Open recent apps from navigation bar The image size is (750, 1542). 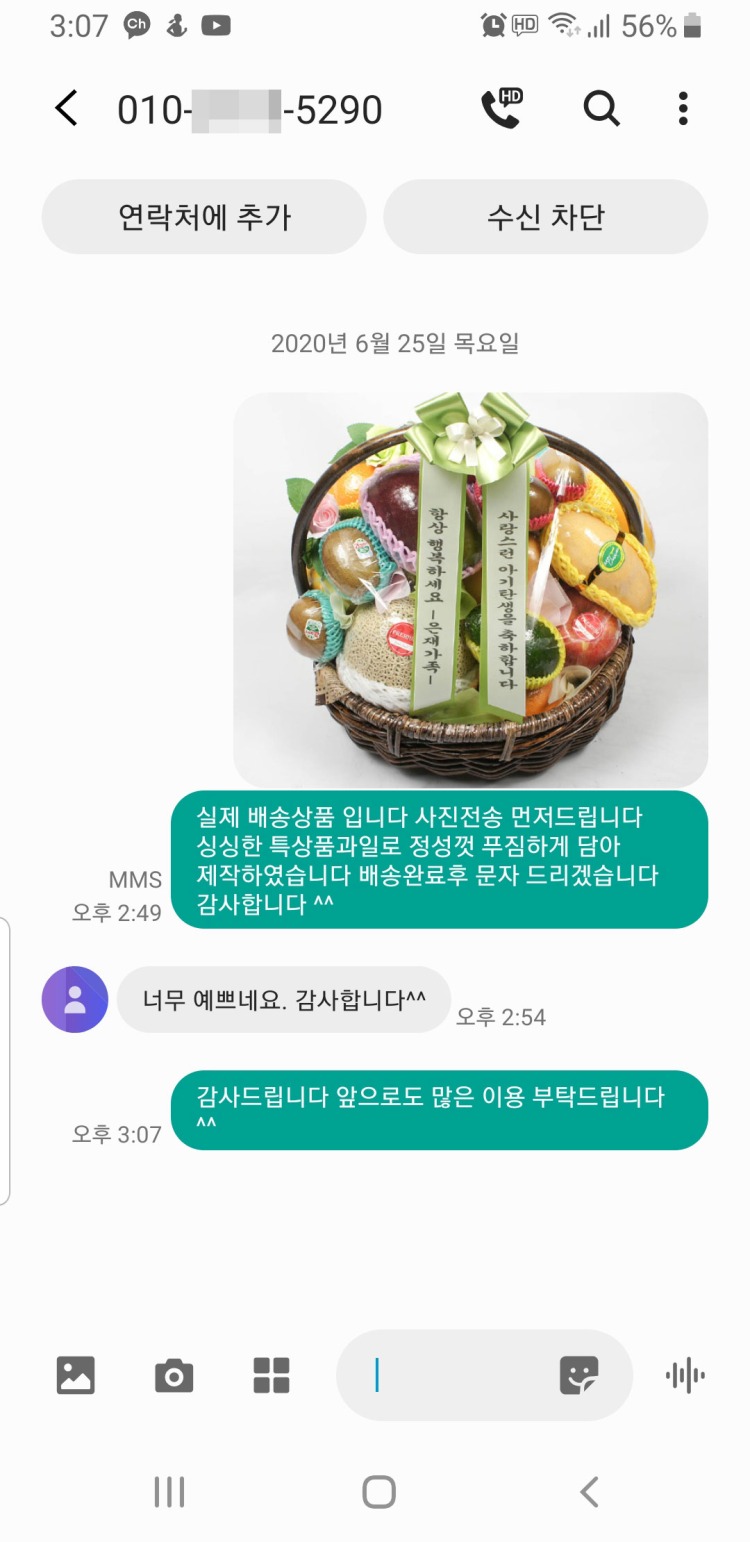tap(169, 1492)
